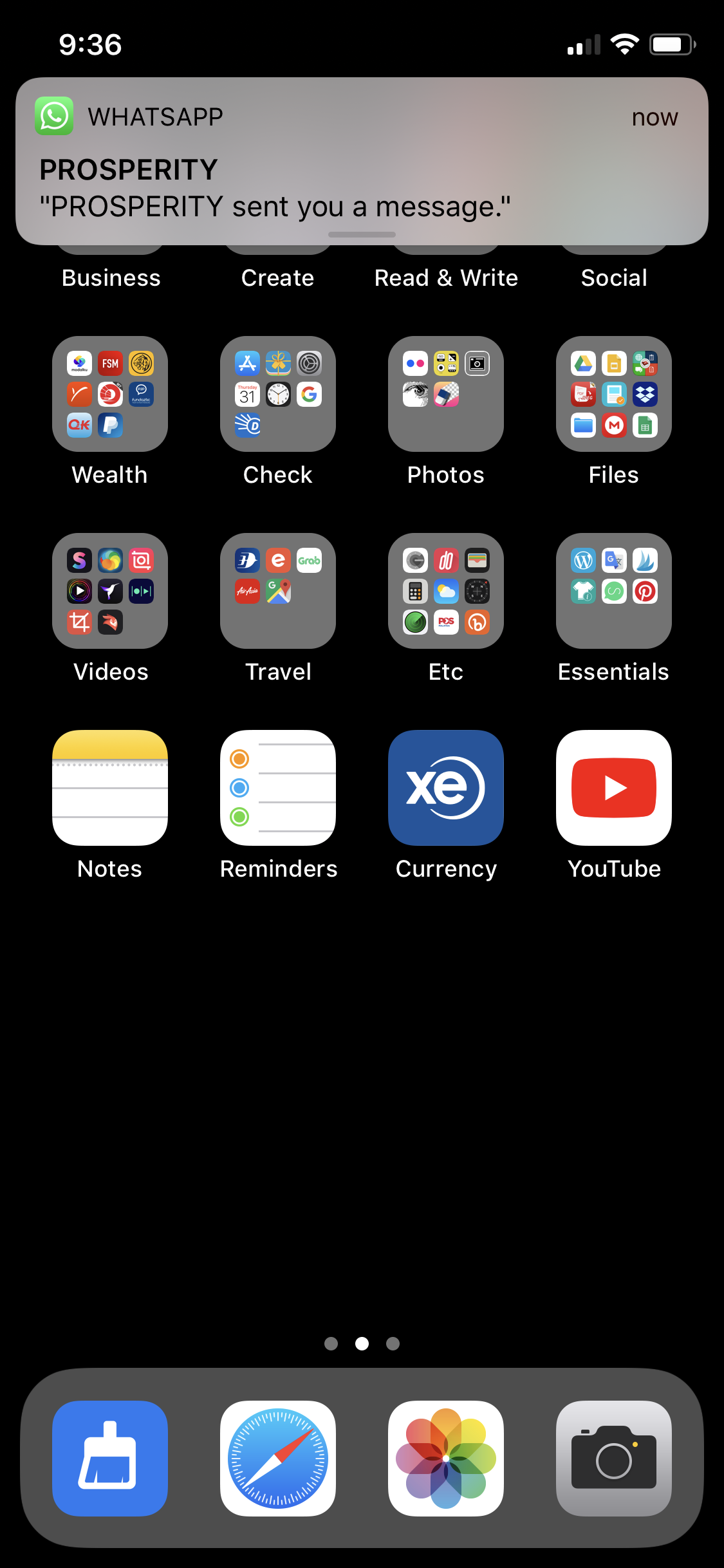The height and width of the screenshot is (1568, 724).
Task: Open the Videos folder
Action: pyautogui.click(x=110, y=591)
